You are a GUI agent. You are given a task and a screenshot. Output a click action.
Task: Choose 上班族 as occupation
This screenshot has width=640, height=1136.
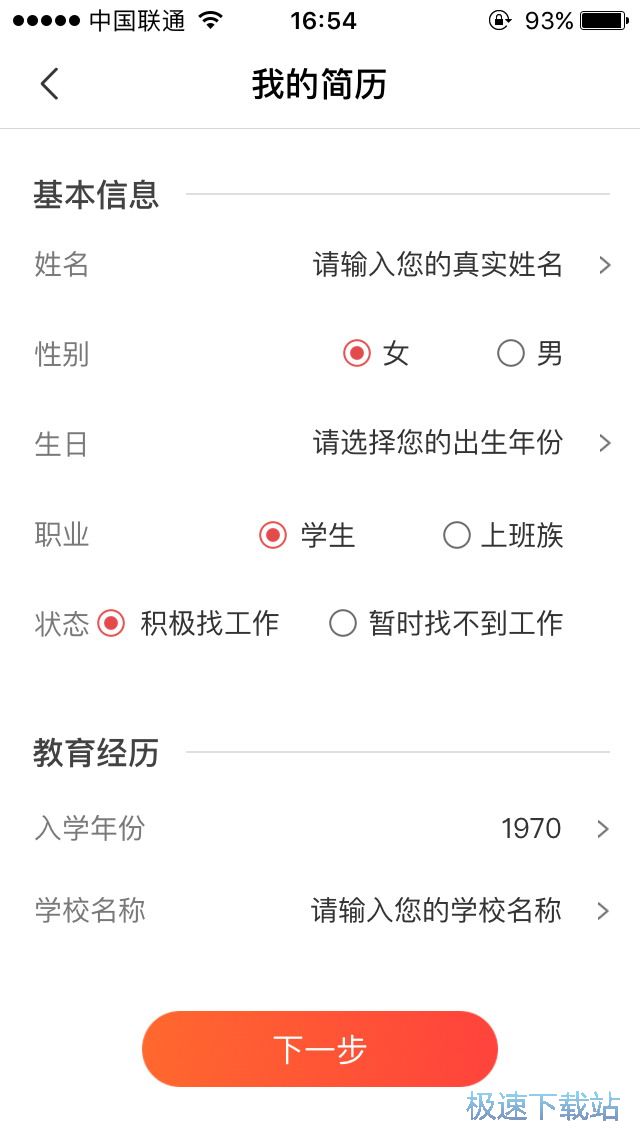[x=457, y=535]
